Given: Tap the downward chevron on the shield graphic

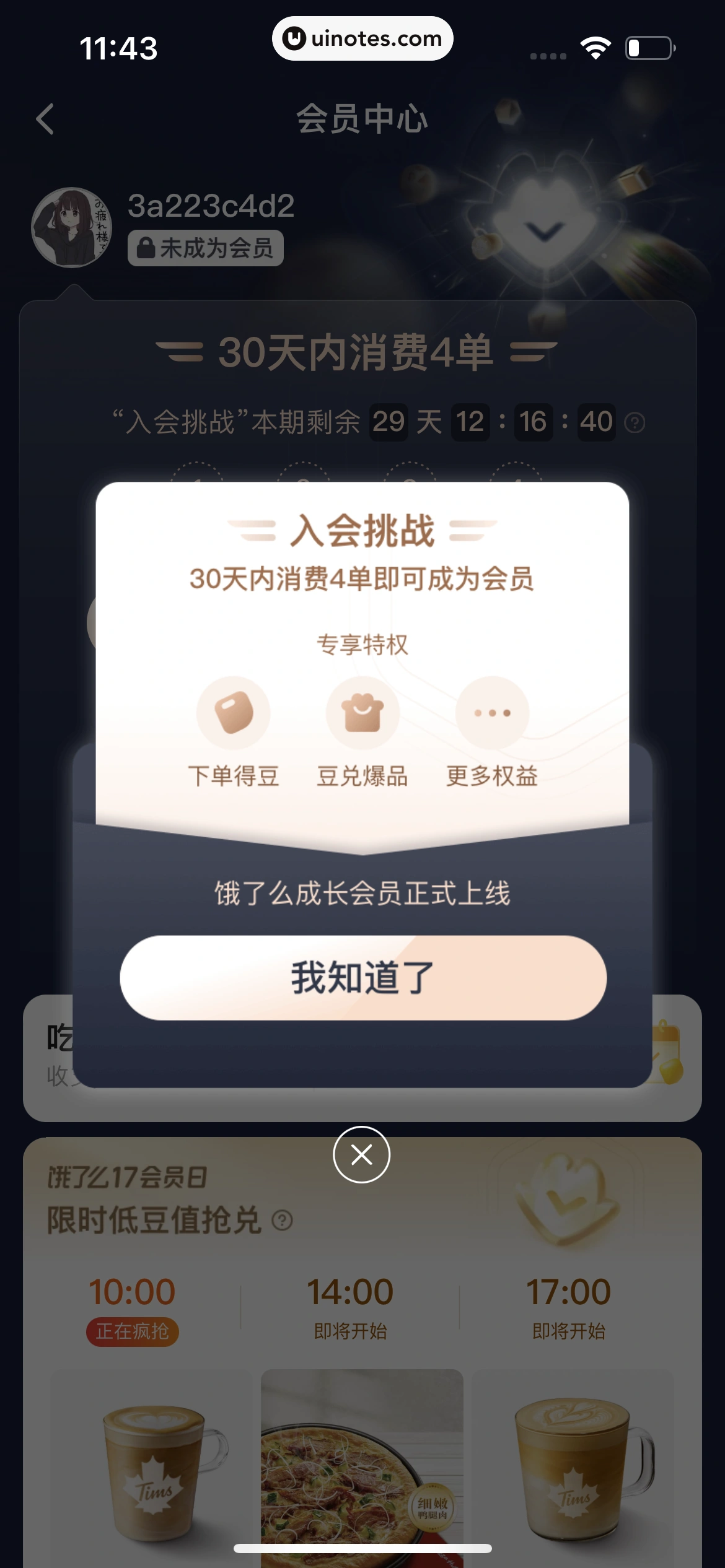Looking at the screenshot, I should [x=544, y=229].
